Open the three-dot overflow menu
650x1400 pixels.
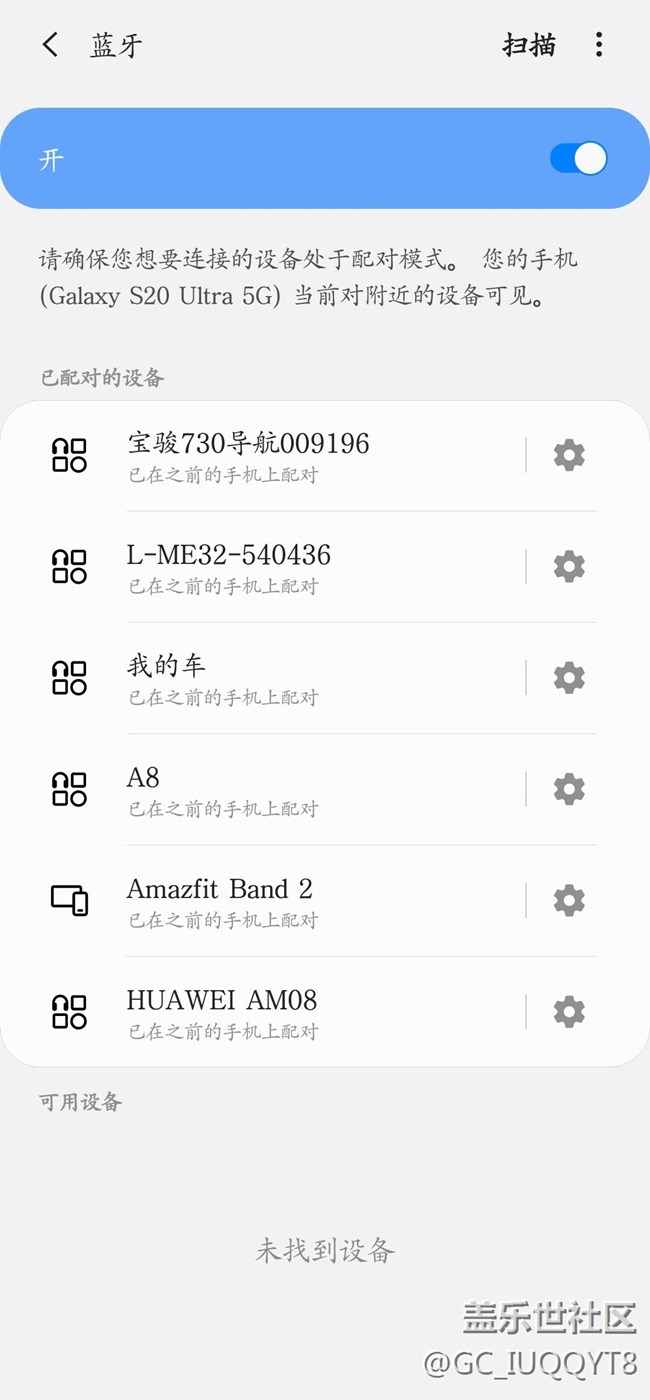coord(599,45)
